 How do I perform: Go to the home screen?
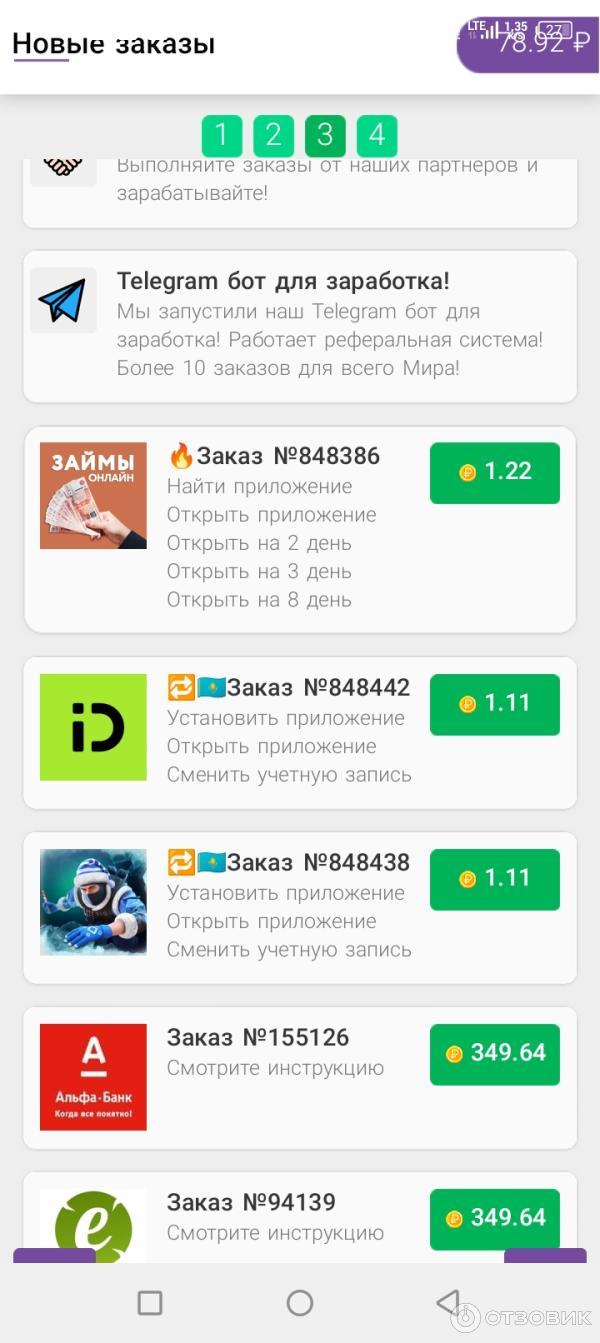300,1302
